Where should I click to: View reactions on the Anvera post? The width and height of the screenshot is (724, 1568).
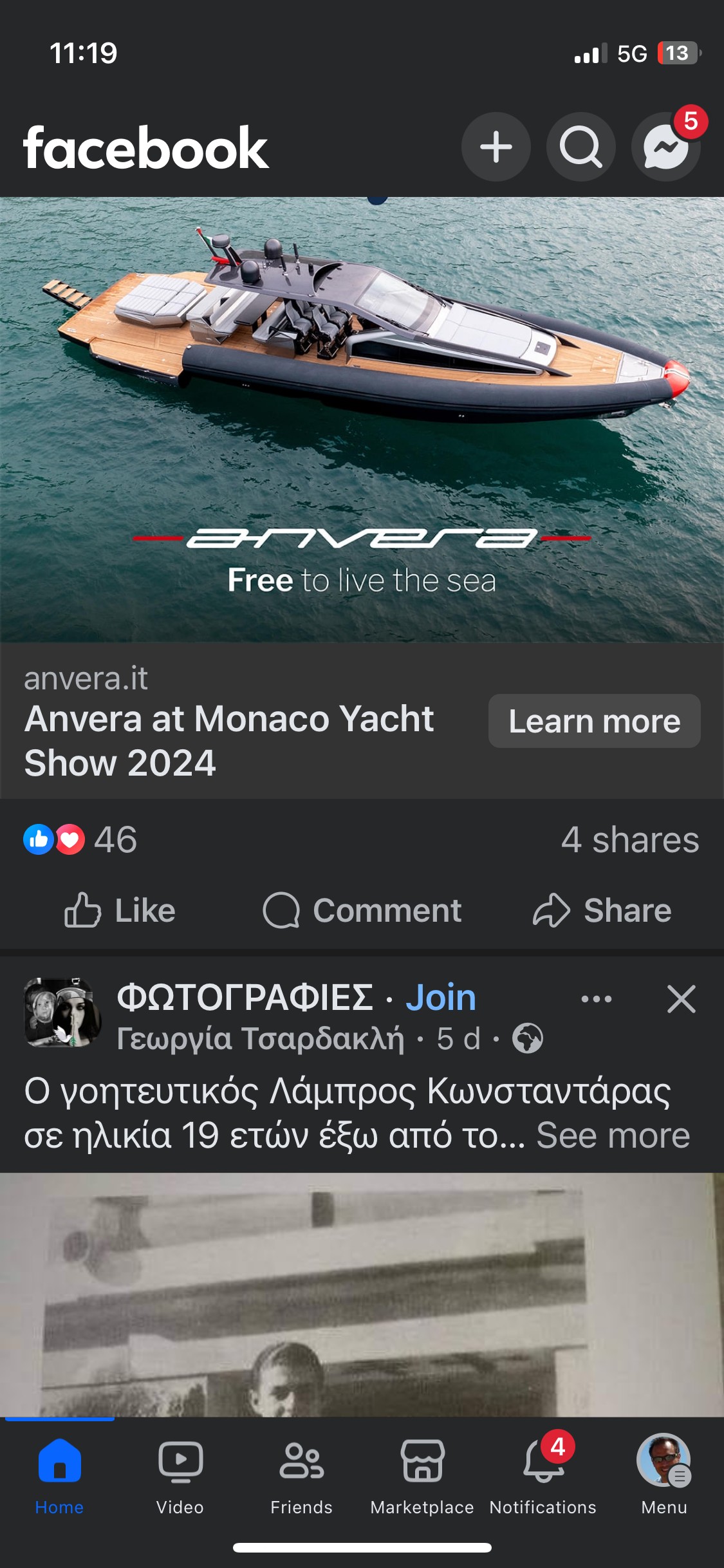80,839
